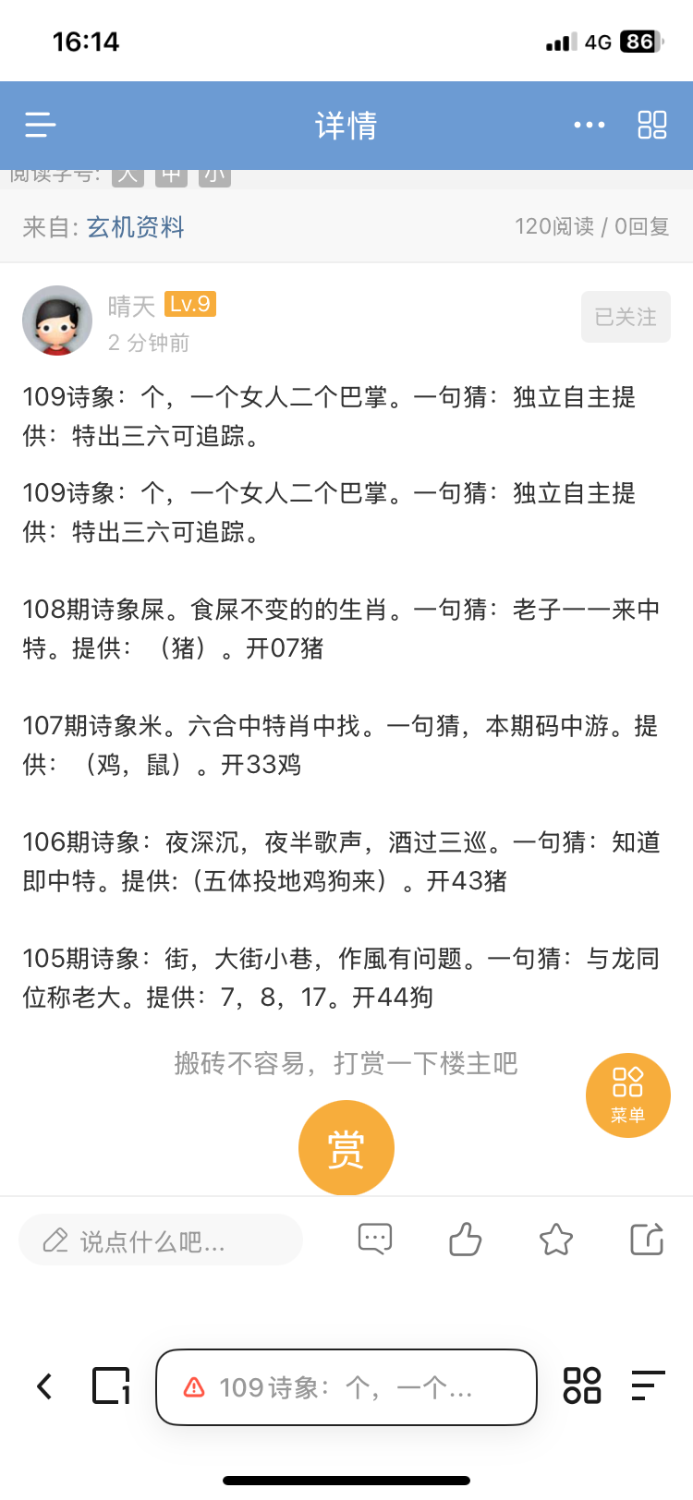Open the 玄机资料 source link
The height and width of the screenshot is (1500, 693).
(x=135, y=227)
